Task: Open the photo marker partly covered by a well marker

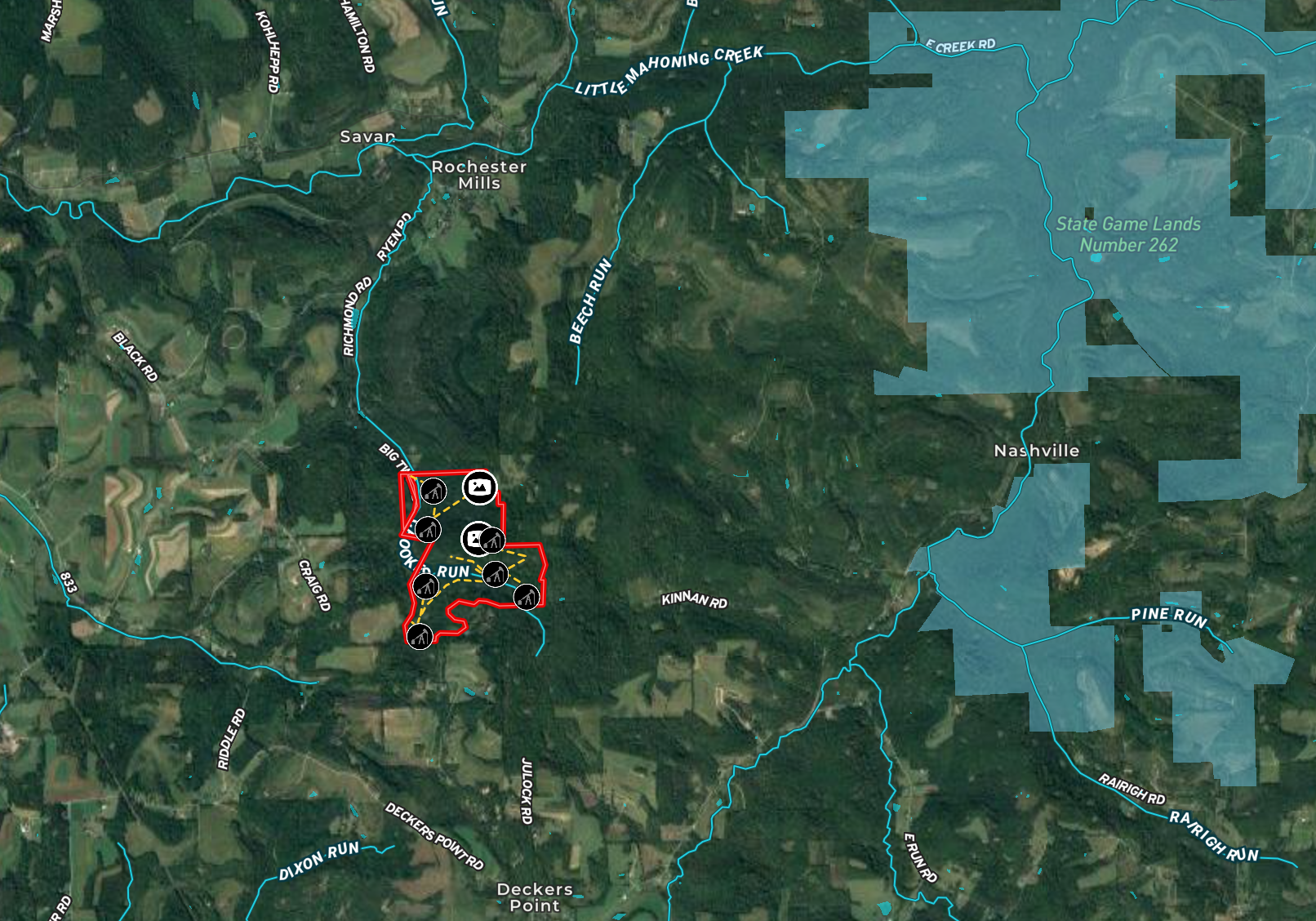Action: [473, 539]
